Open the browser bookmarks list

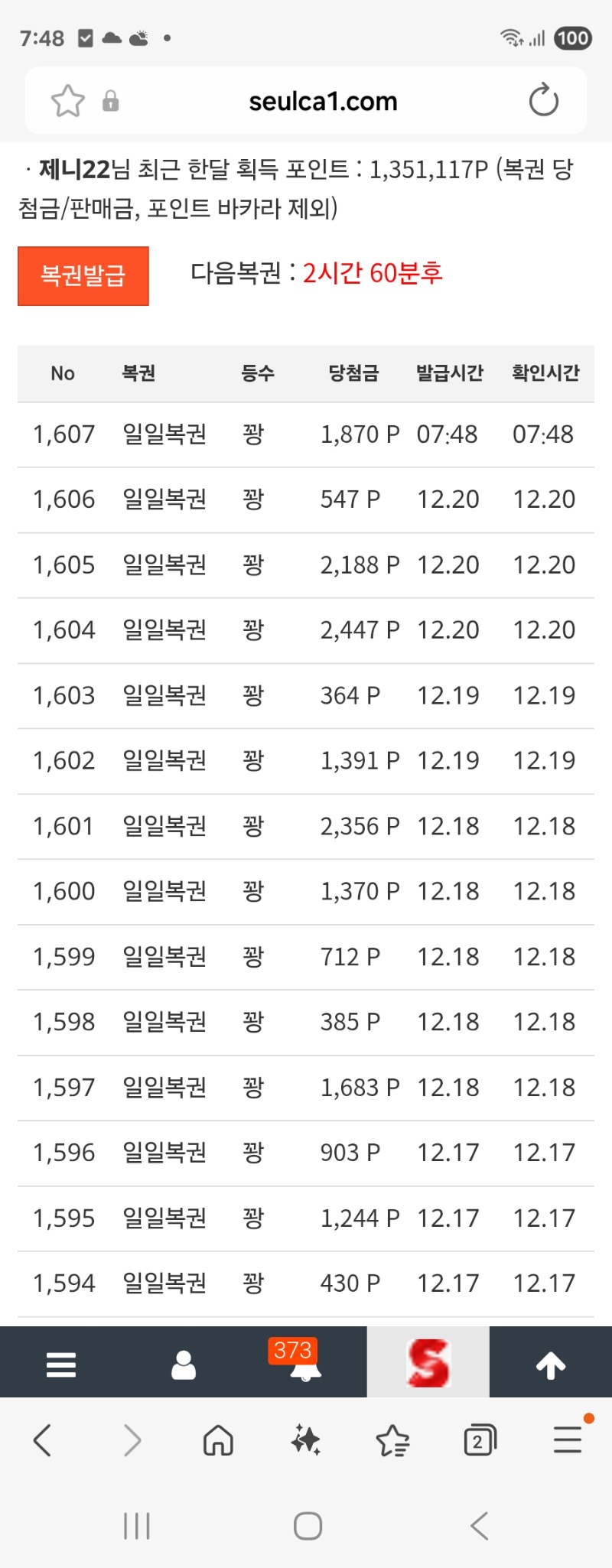(x=393, y=1441)
